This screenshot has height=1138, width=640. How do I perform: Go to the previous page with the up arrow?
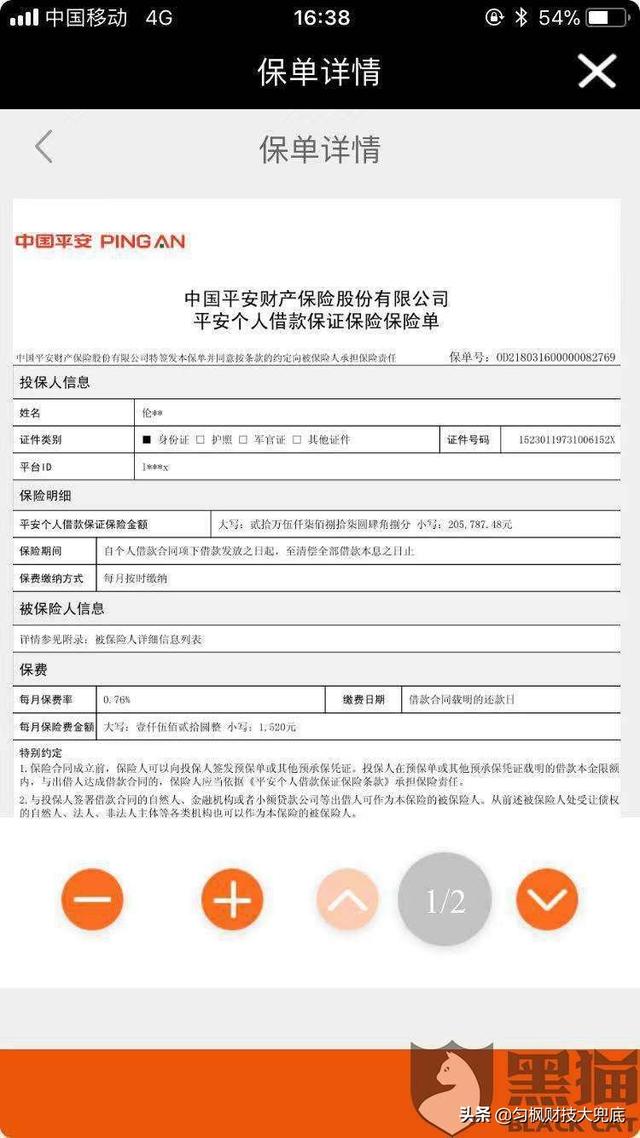tap(348, 900)
